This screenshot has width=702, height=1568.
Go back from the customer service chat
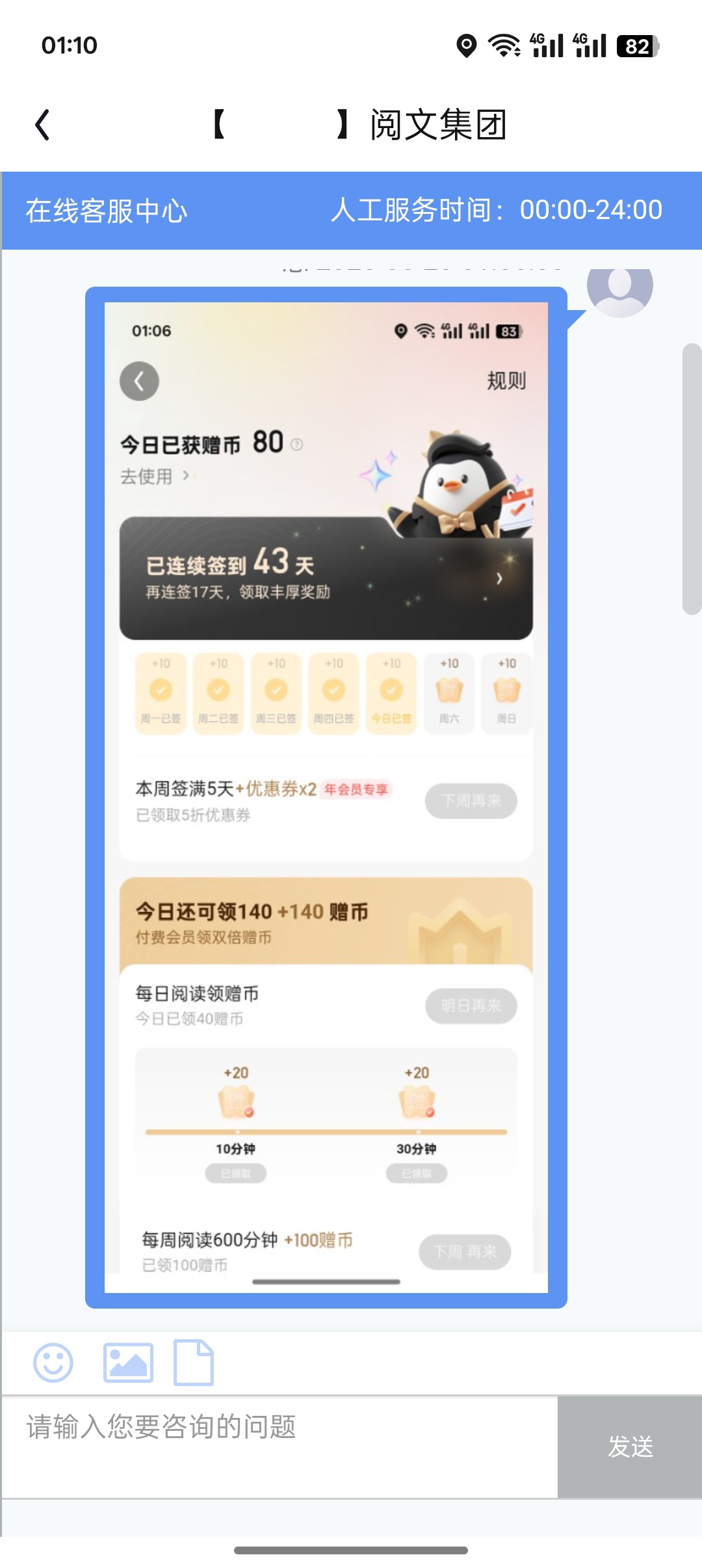43,125
